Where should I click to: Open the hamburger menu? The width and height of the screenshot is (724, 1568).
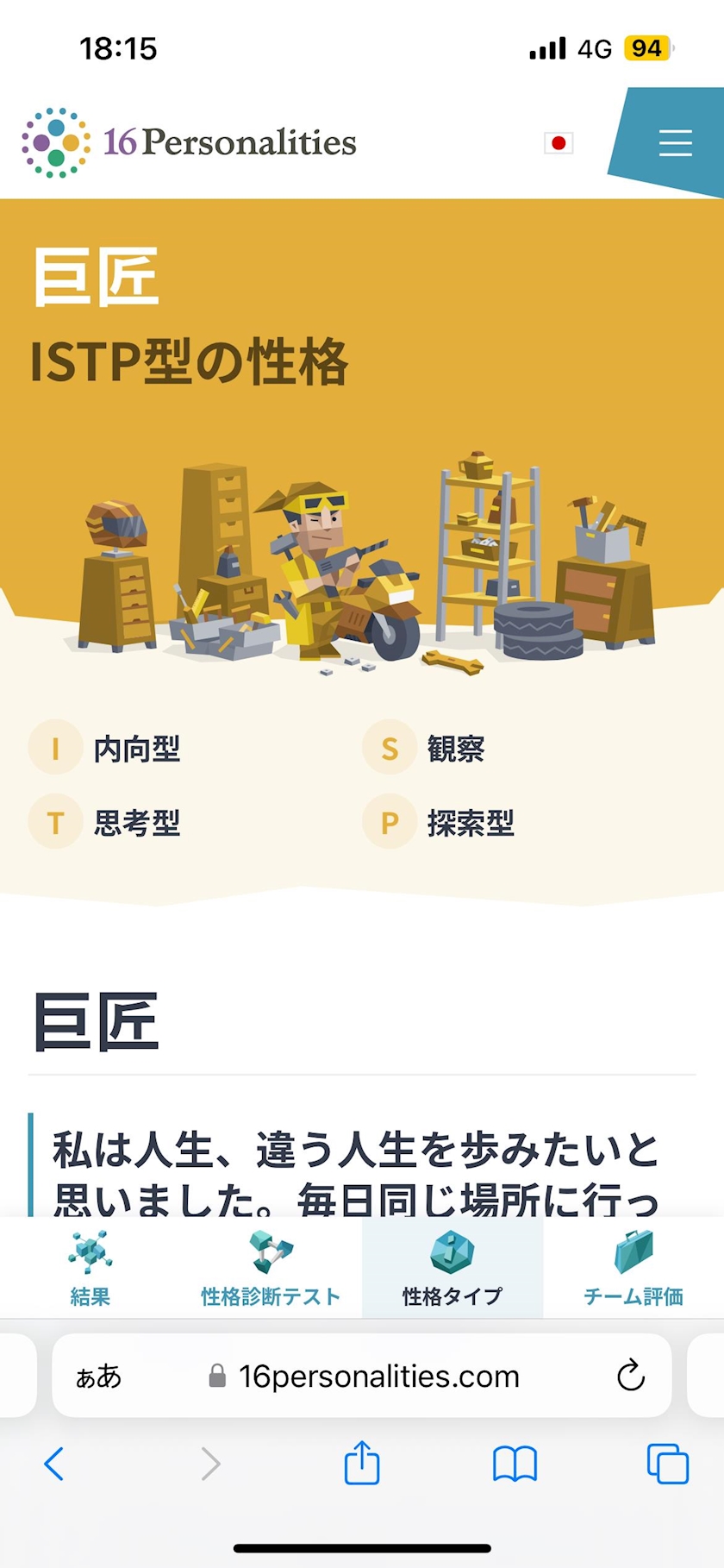coord(675,142)
